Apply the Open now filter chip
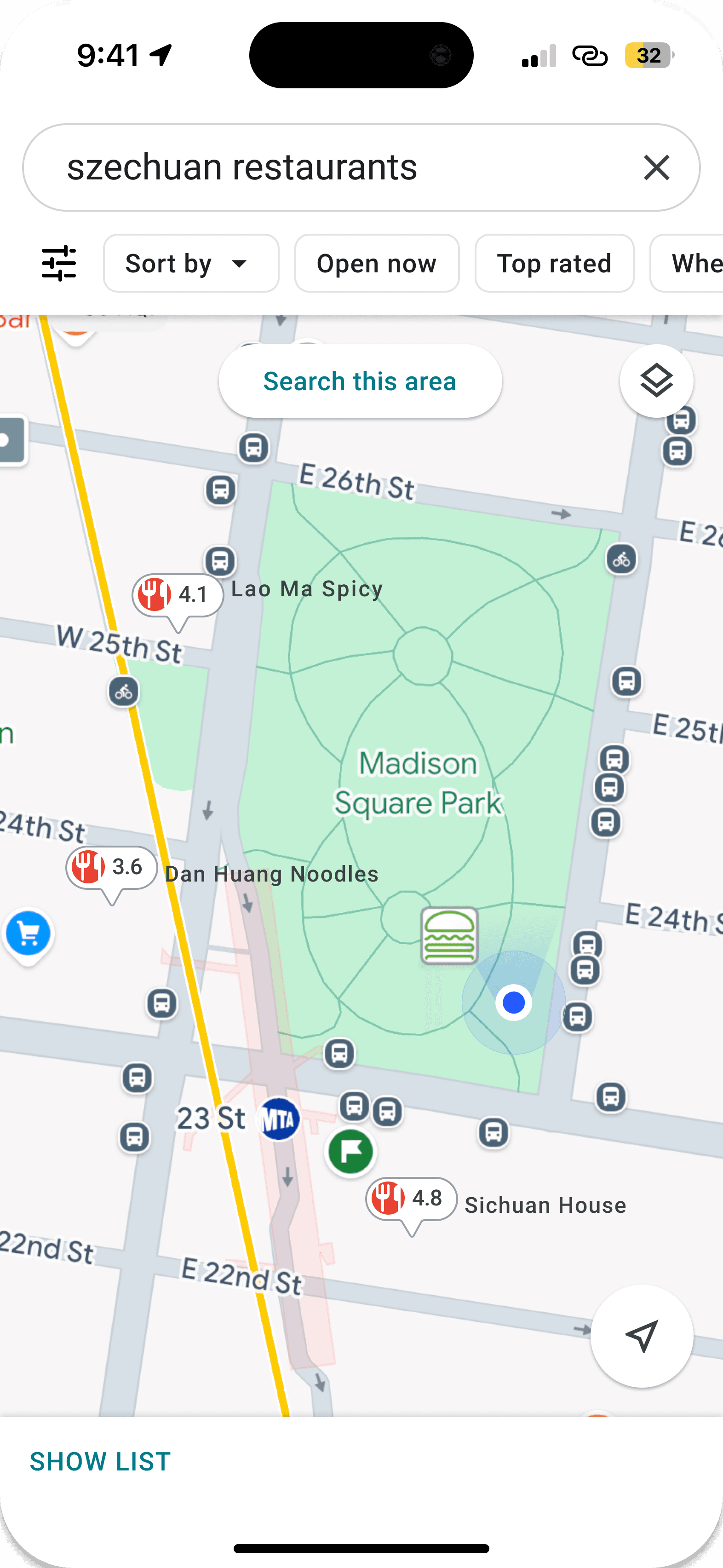This screenshot has width=723, height=1568. [x=376, y=264]
